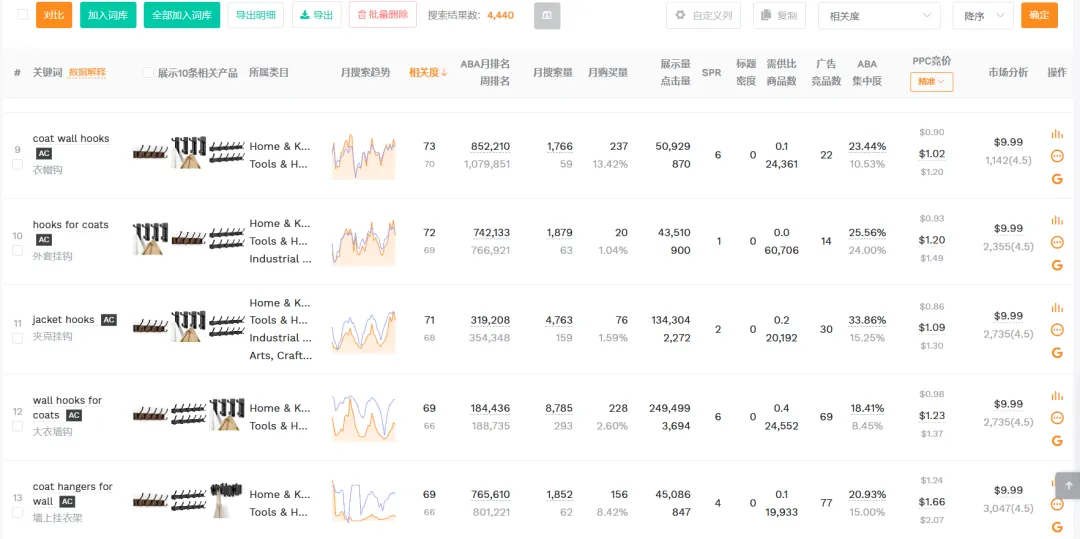Tap the 导出明细 button

click(256, 15)
